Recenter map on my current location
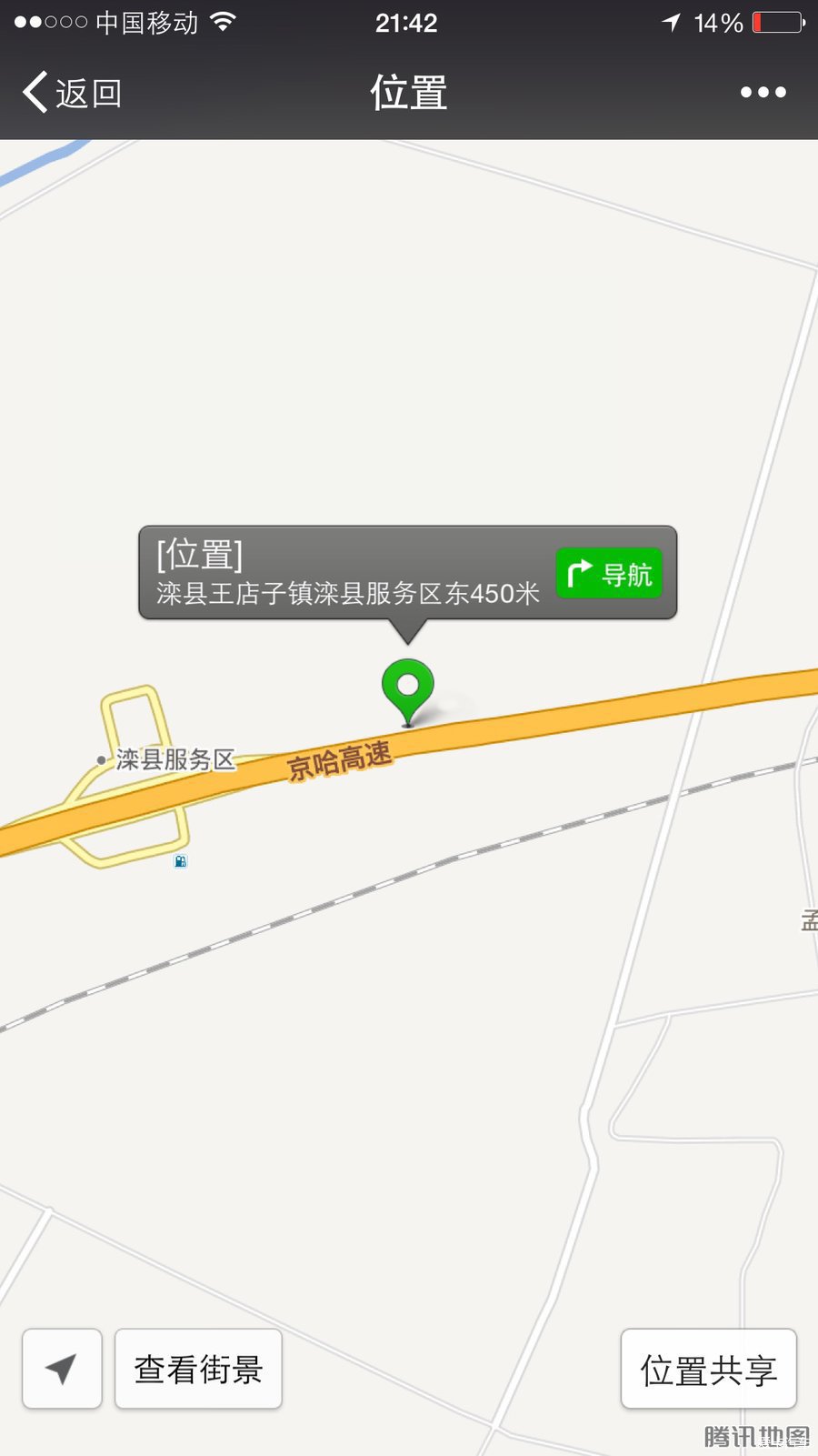The width and height of the screenshot is (818, 1456). click(x=62, y=1369)
